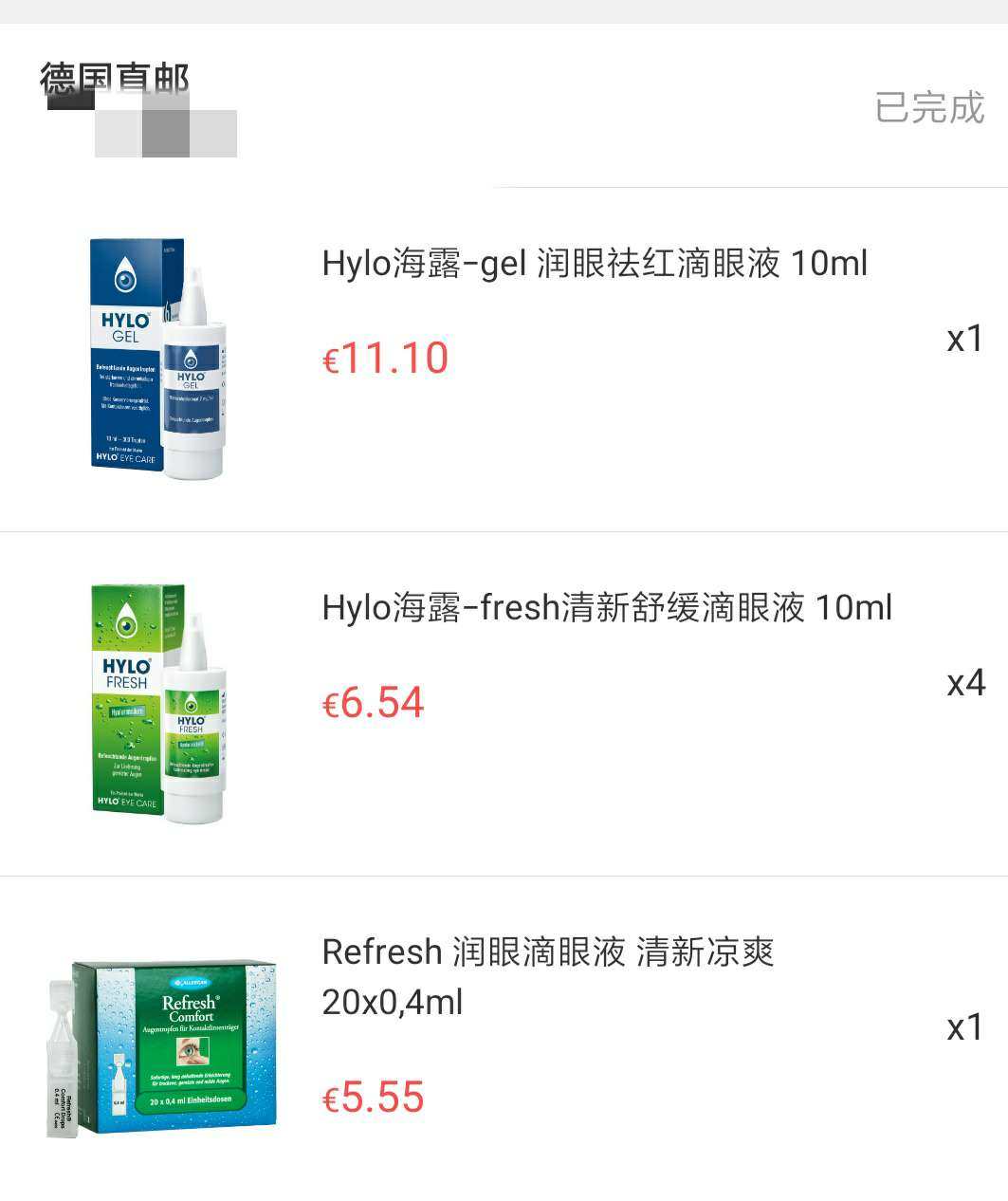
Task: Click the €5.55 price label
Action: click(x=371, y=1098)
